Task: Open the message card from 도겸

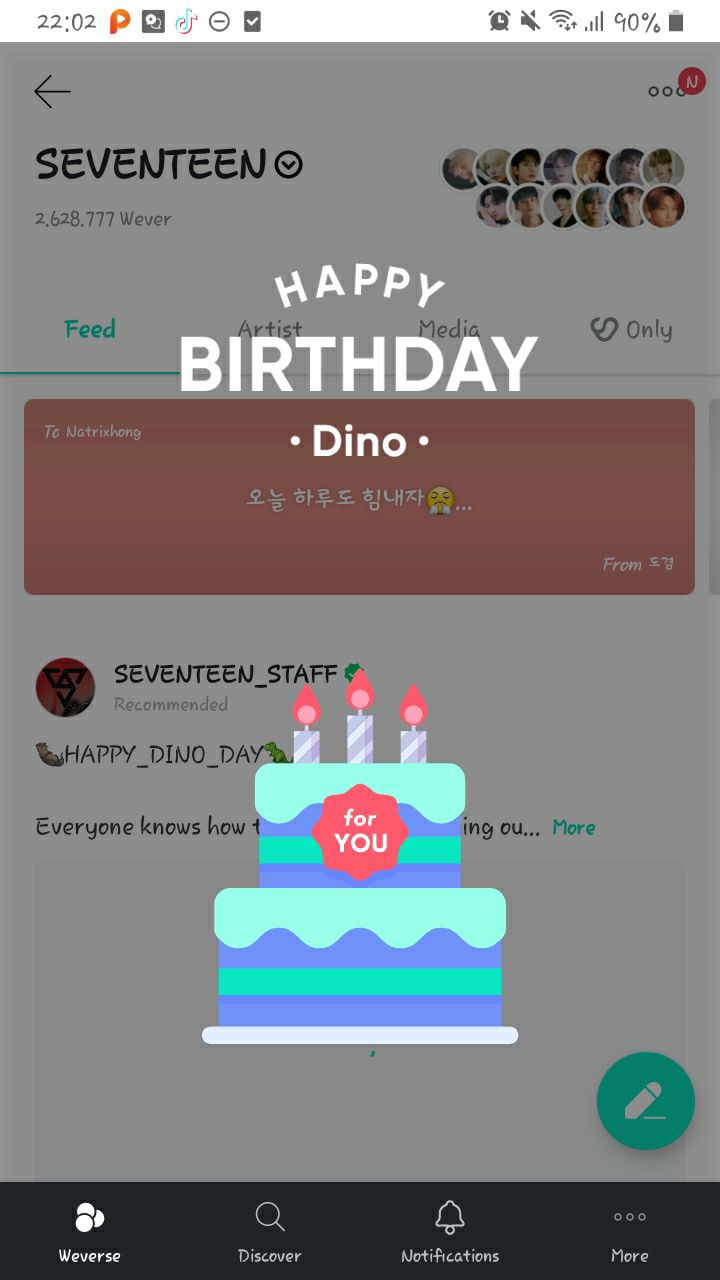Action: tap(359, 497)
